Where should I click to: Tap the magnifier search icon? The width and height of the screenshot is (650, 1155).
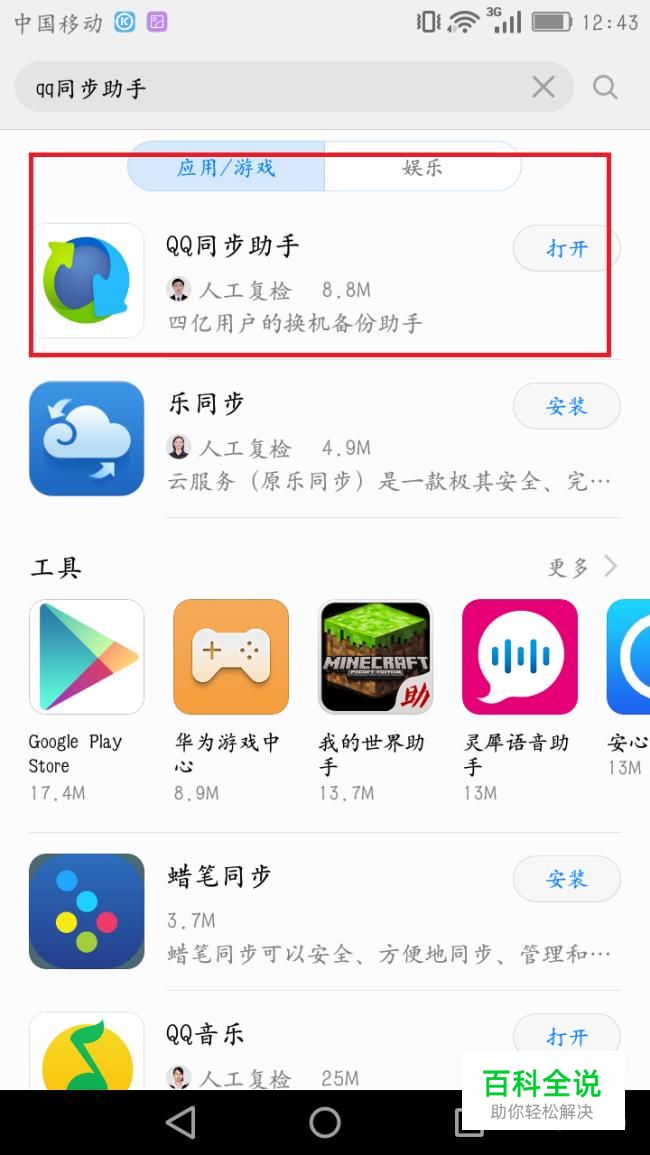tap(605, 88)
